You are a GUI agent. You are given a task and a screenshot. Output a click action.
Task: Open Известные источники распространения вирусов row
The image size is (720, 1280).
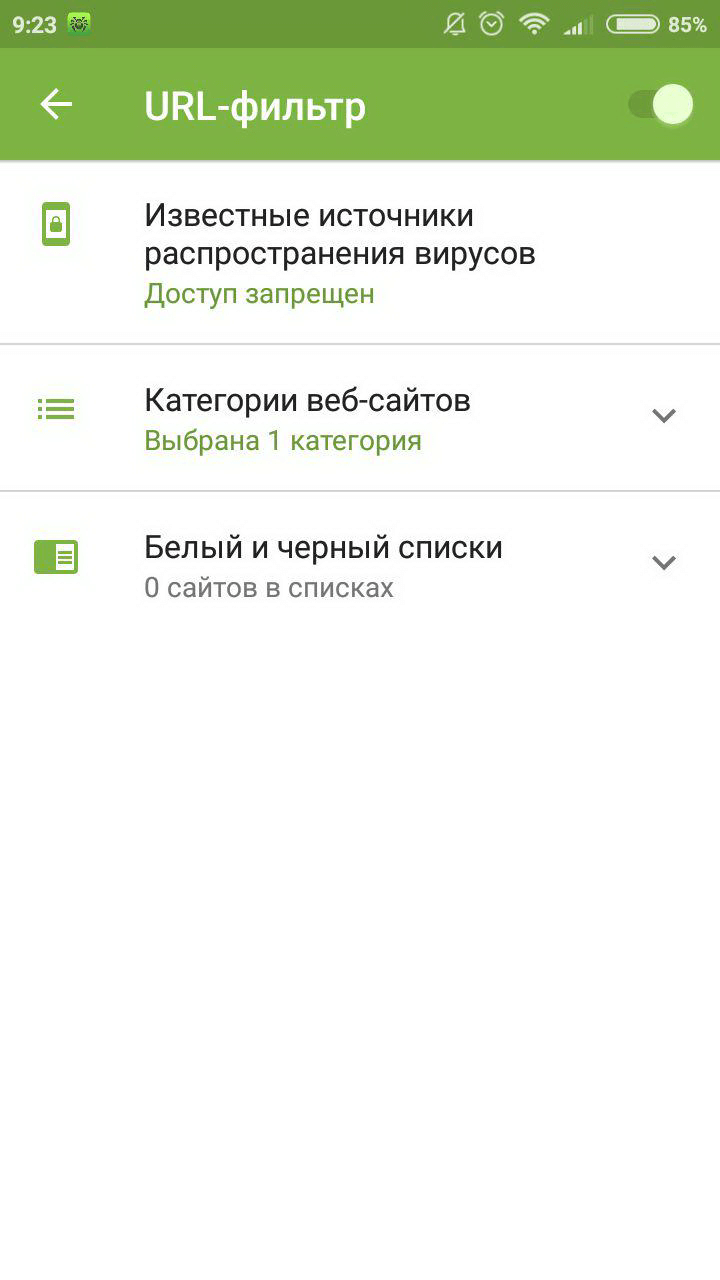point(360,253)
